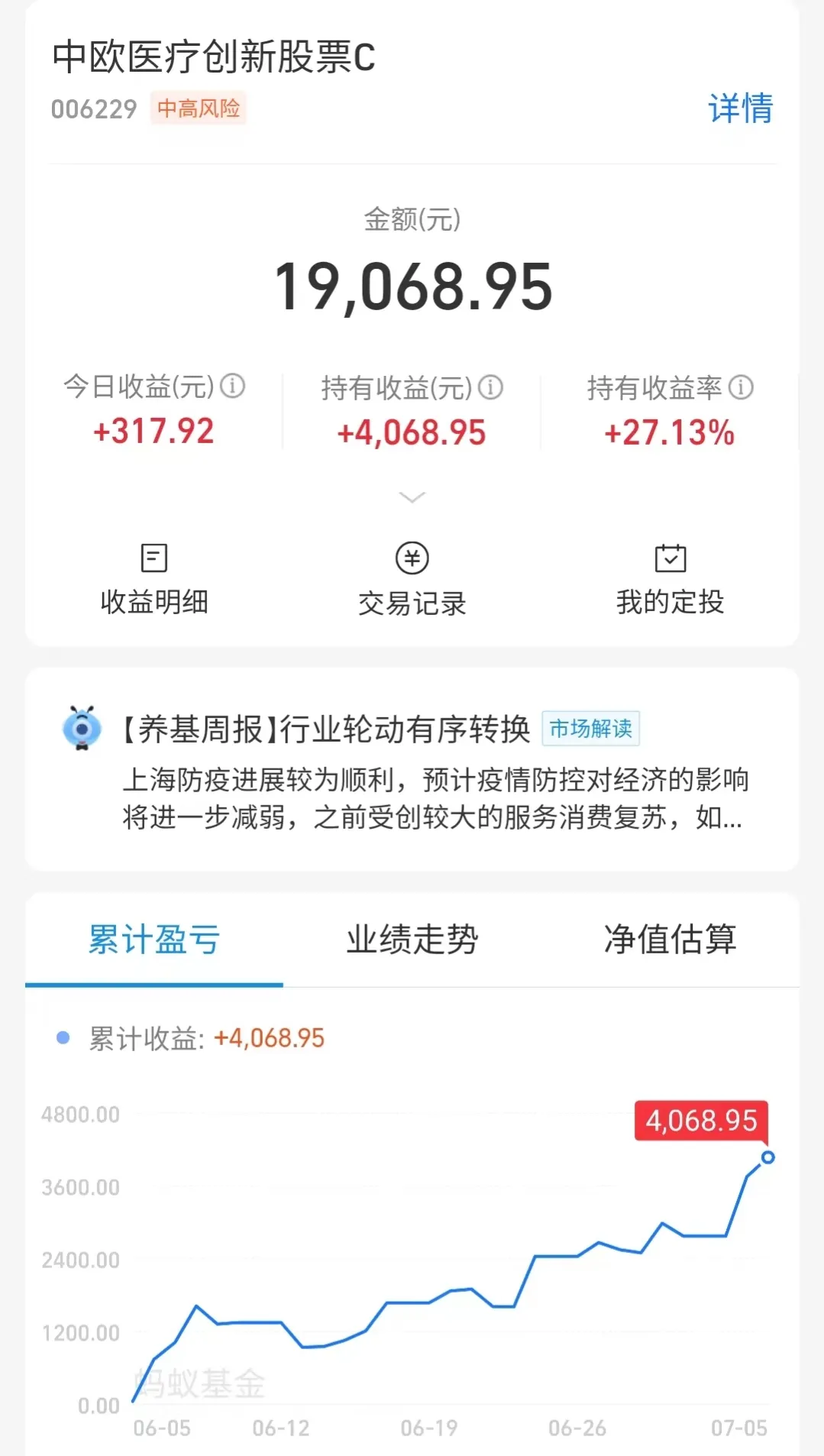Expand more earnings data with the down chevron
The image size is (824, 1456).
pyautogui.click(x=412, y=498)
